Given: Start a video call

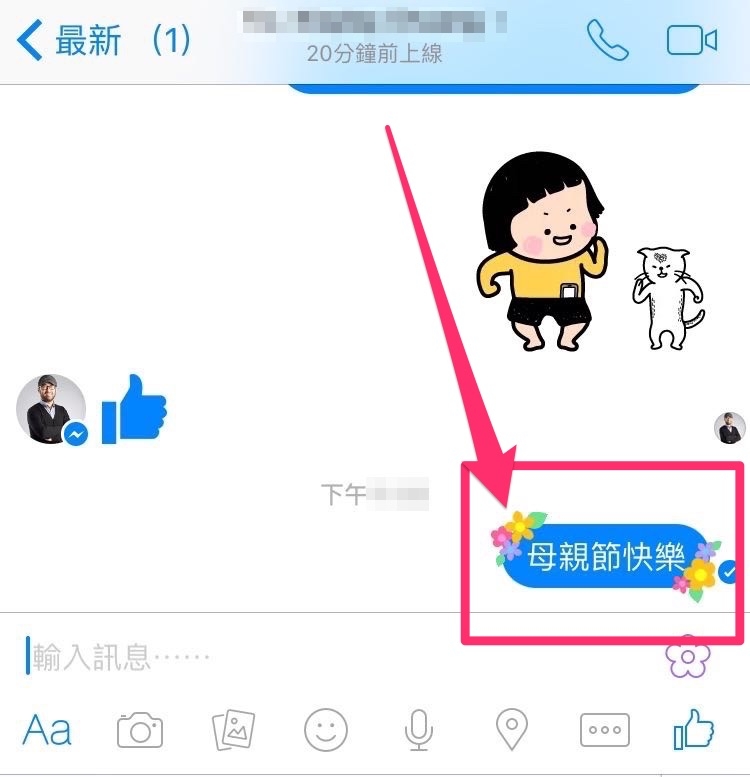Looking at the screenshot, I should coord(691,40).
